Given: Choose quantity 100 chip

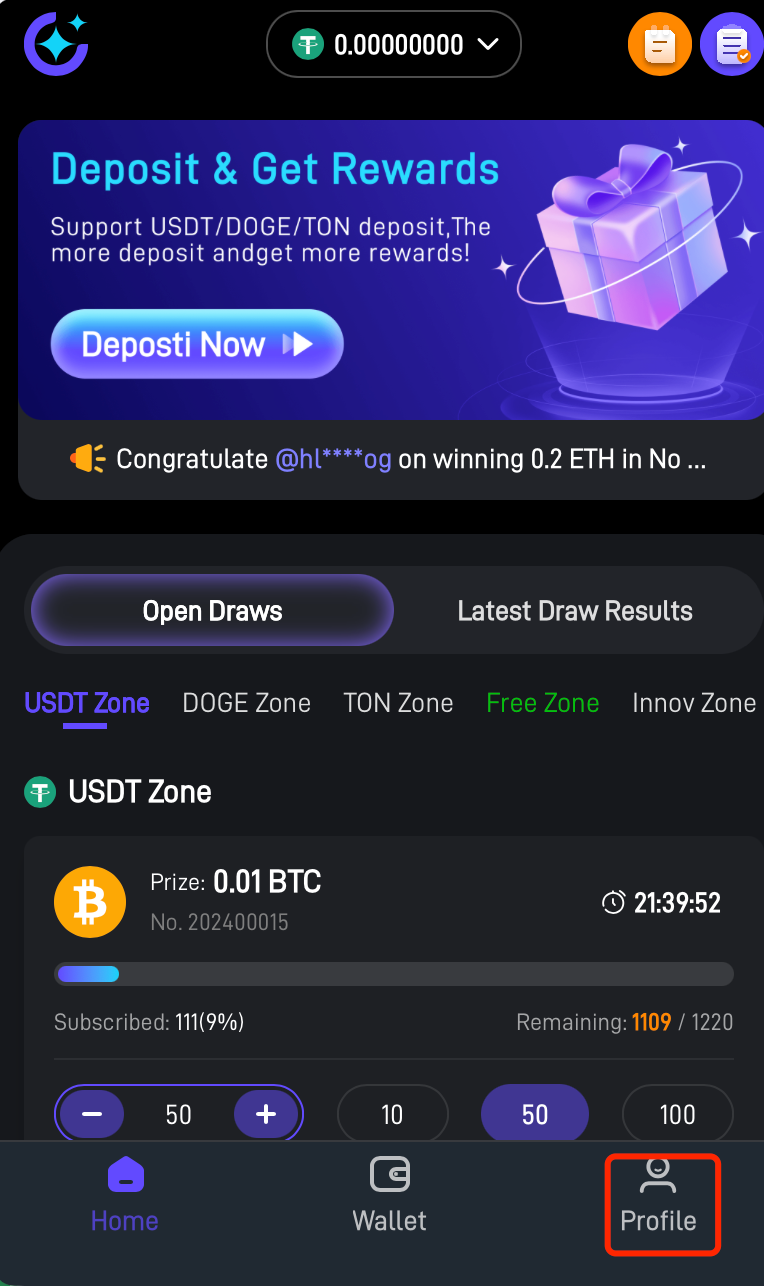Looking at the screenshot, I should tap(677, 1114).
